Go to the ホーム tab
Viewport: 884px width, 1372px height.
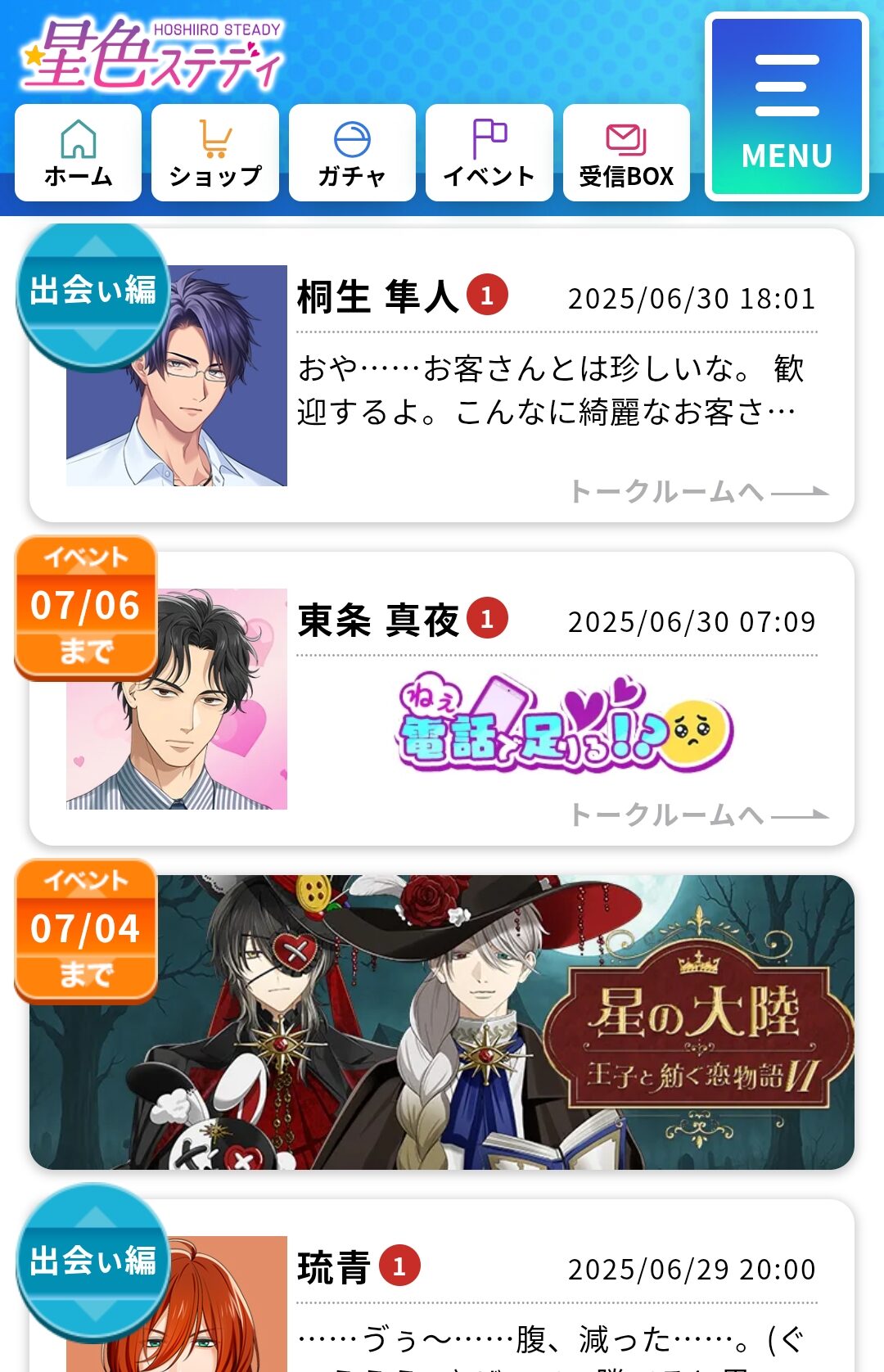click(x=78, y=153)
